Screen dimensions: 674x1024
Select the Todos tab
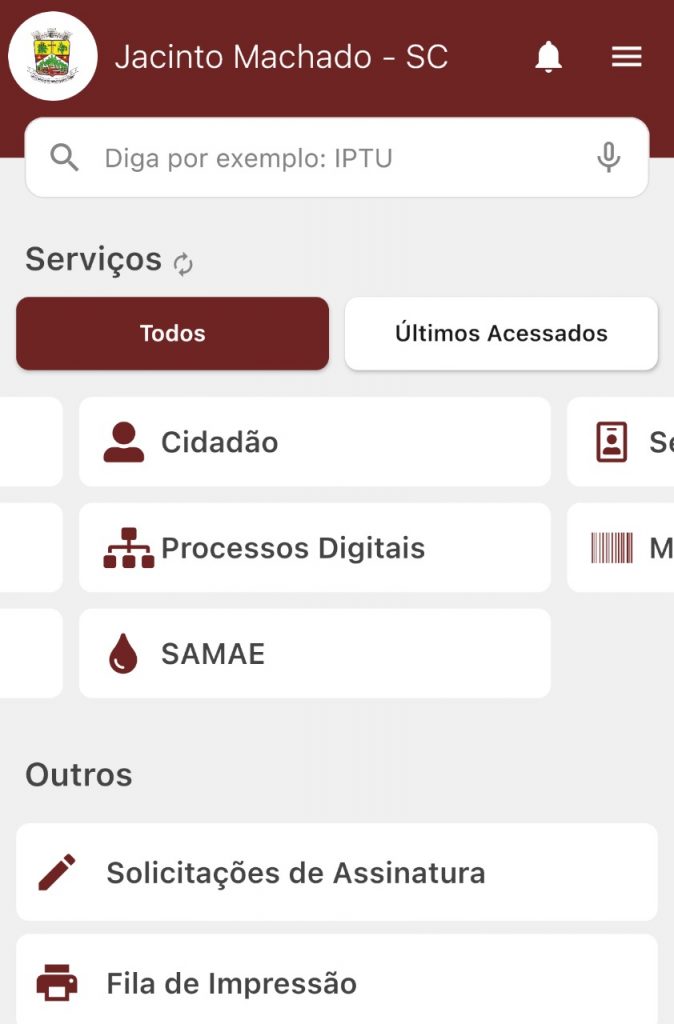coord(172,334)
